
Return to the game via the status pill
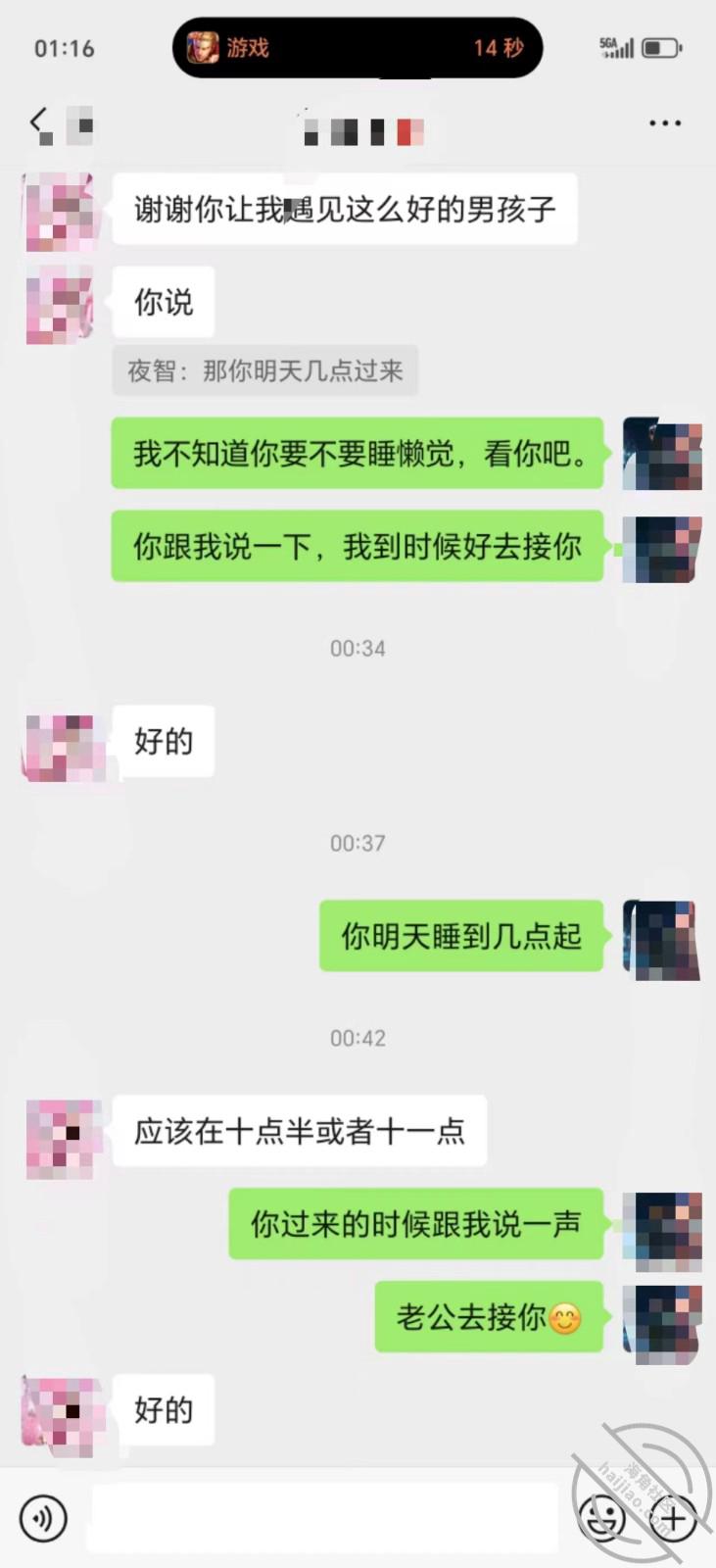coord(358,47)
